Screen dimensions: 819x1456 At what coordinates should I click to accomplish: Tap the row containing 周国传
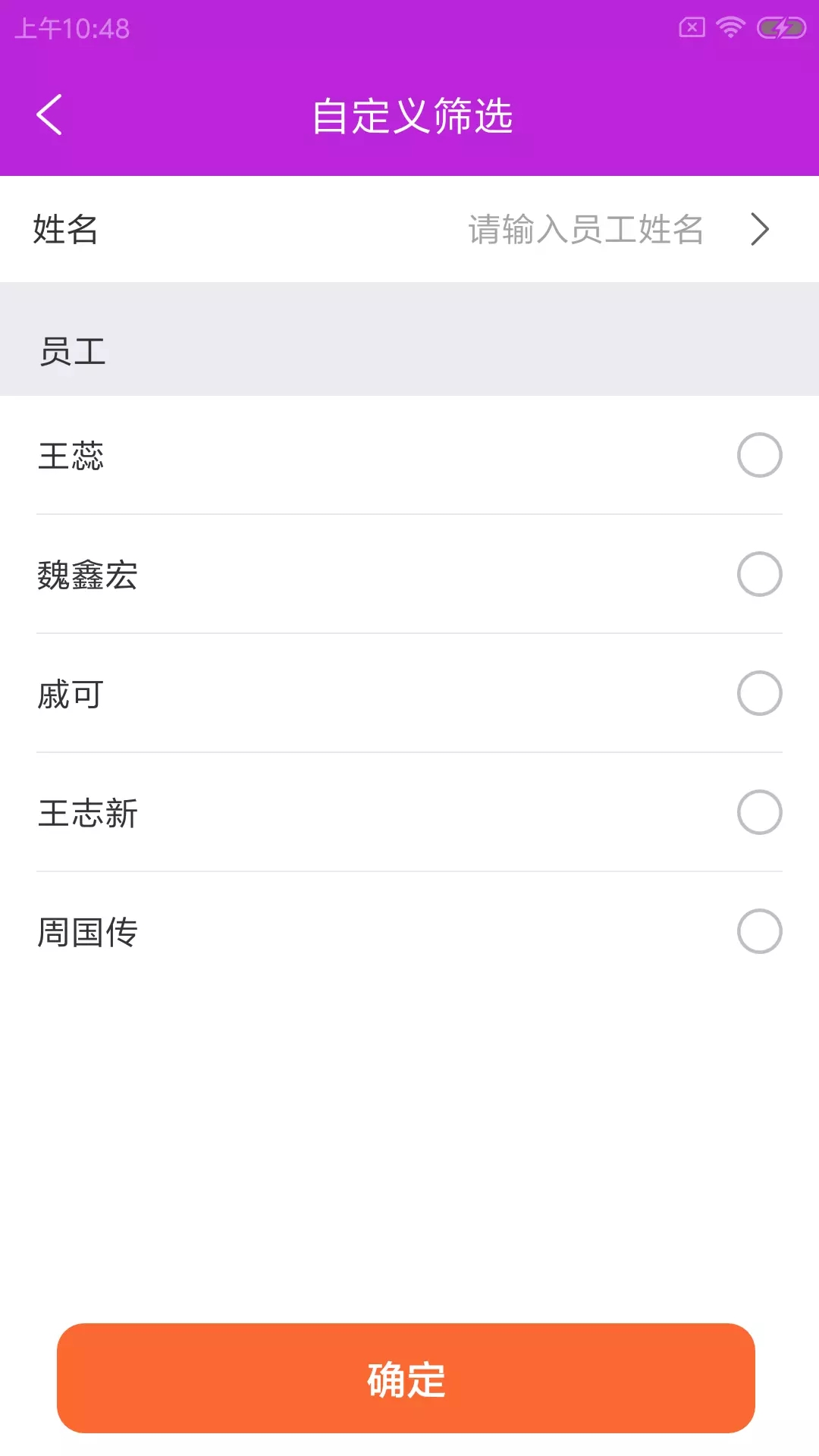pos(379,931)
